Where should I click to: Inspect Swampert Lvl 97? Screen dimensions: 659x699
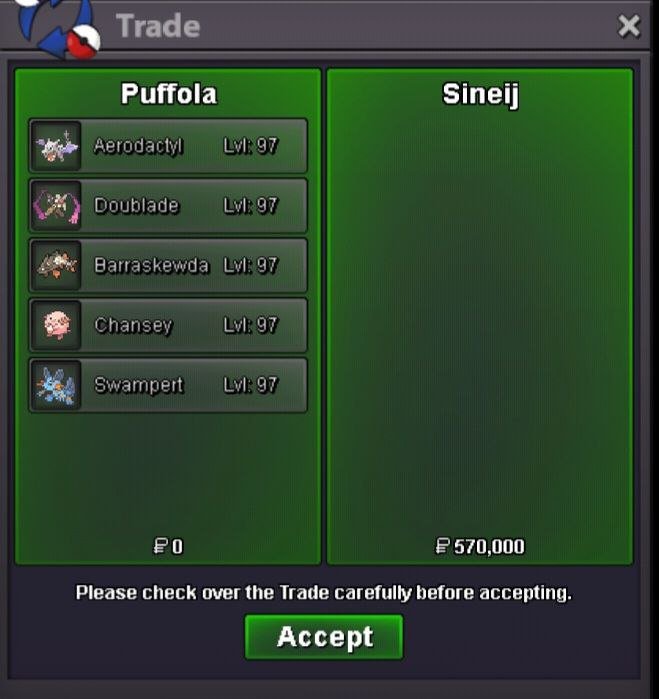(x=168, y=386)
